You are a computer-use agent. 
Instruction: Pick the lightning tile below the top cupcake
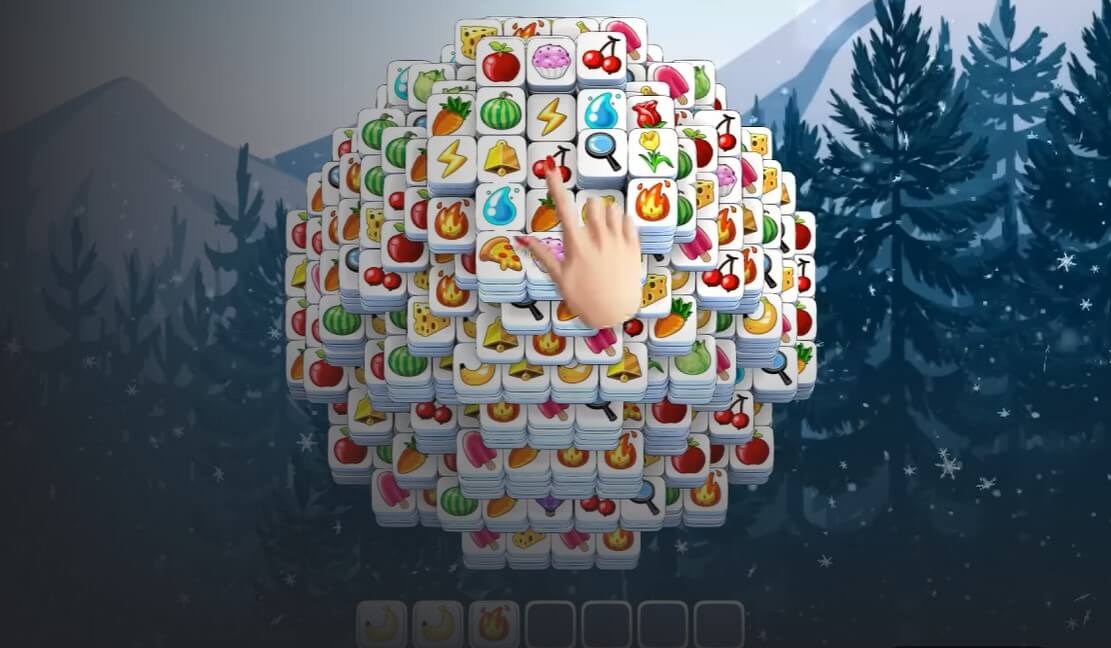point(551,117)
